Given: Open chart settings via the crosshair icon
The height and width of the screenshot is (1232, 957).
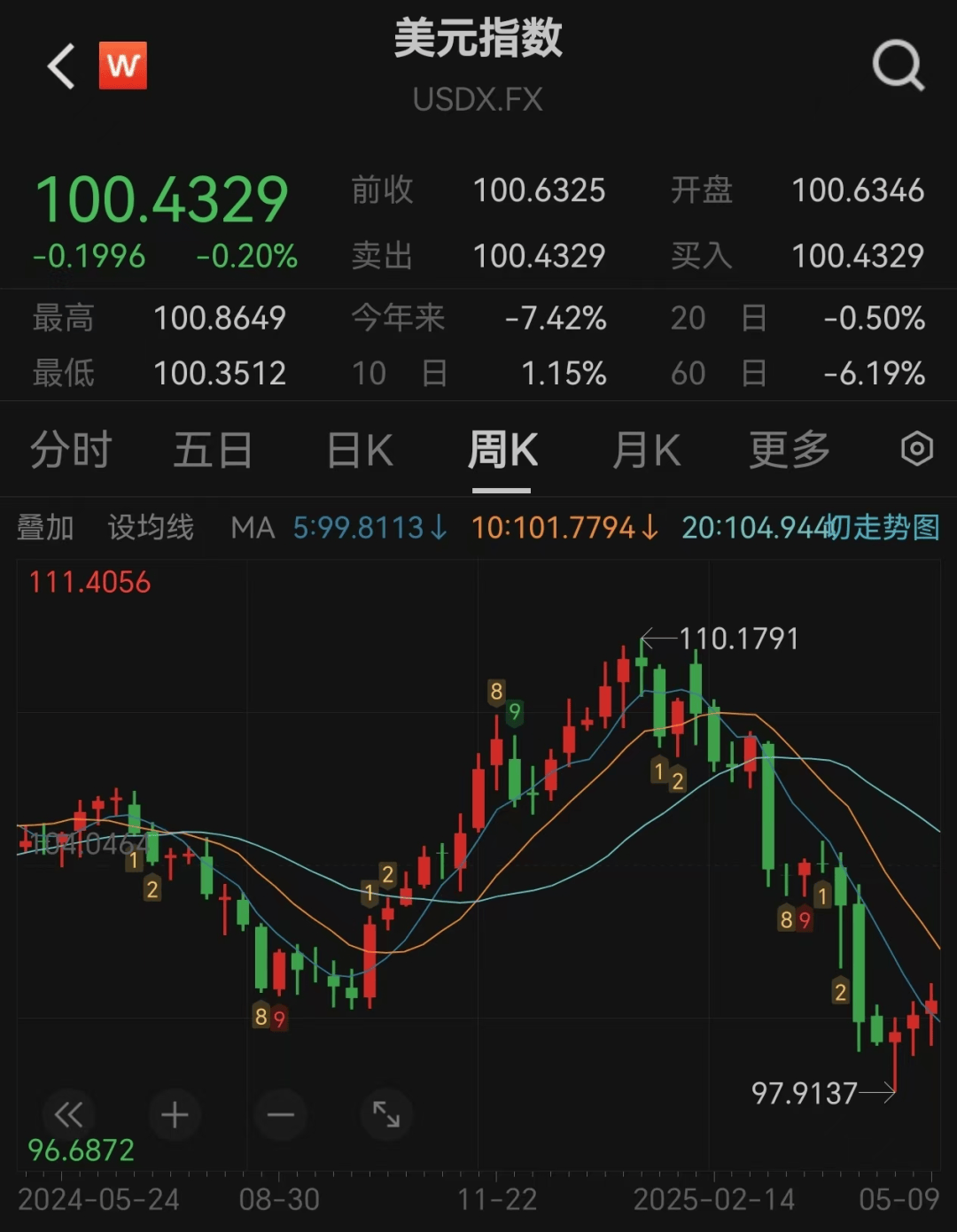Looking at the screenshot, I should (x=917, y=450).
